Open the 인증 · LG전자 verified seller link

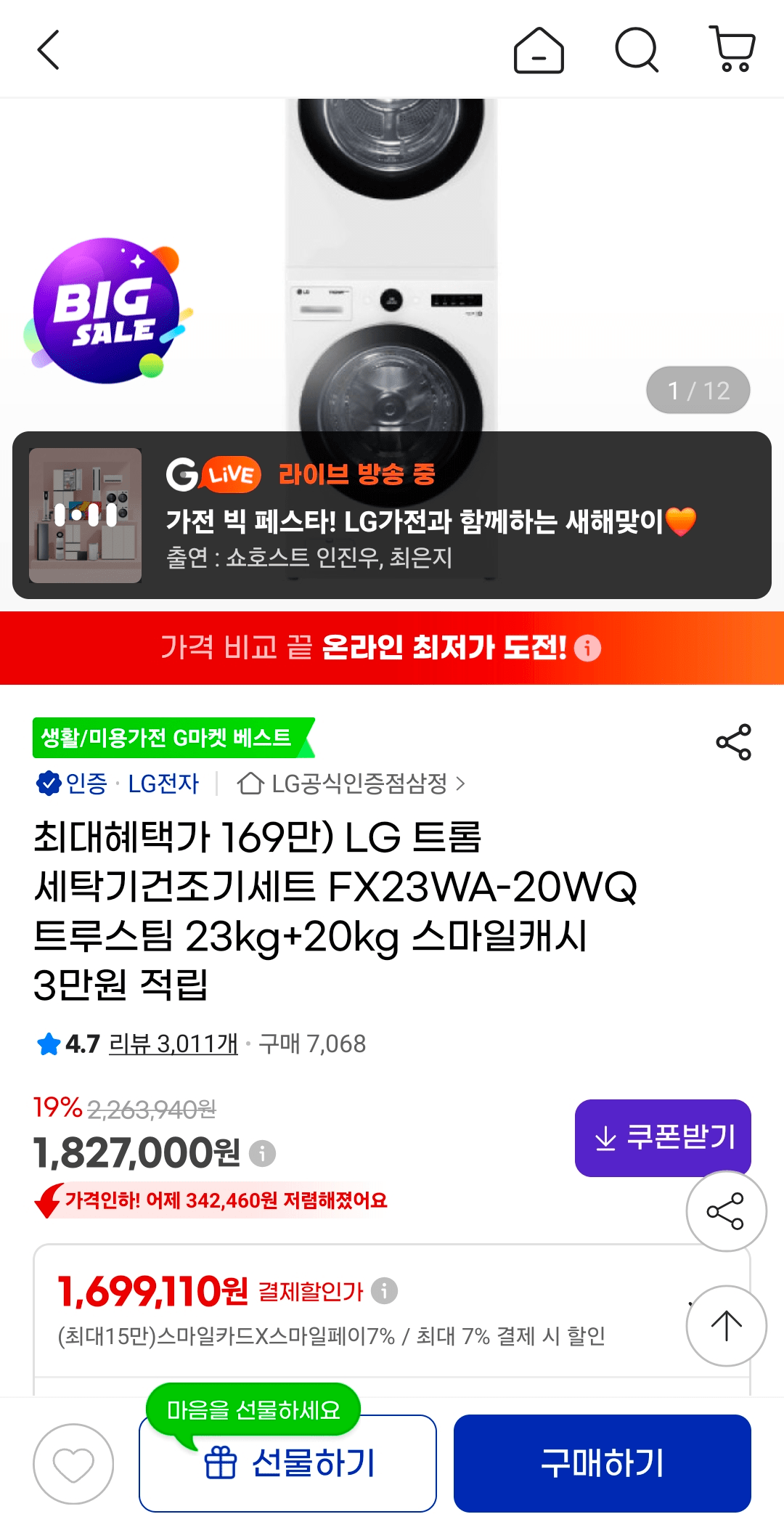(120, 784)
